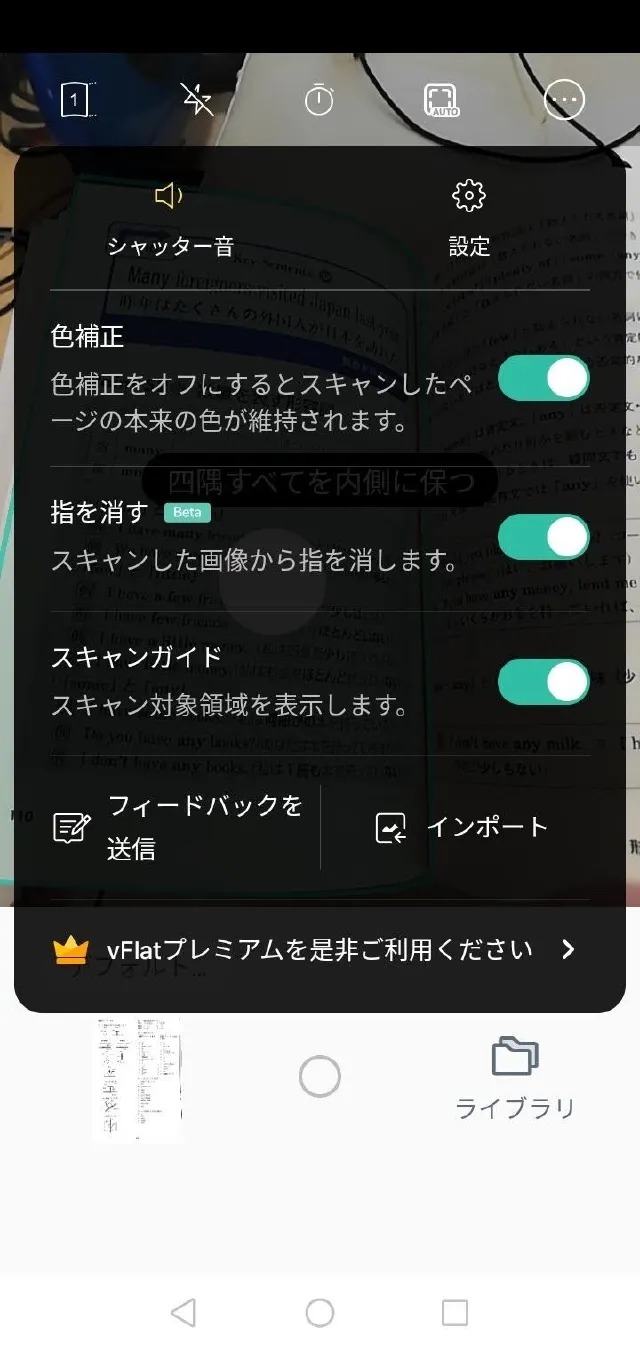
Task: Close the more options menu
Action: [564, 99]
